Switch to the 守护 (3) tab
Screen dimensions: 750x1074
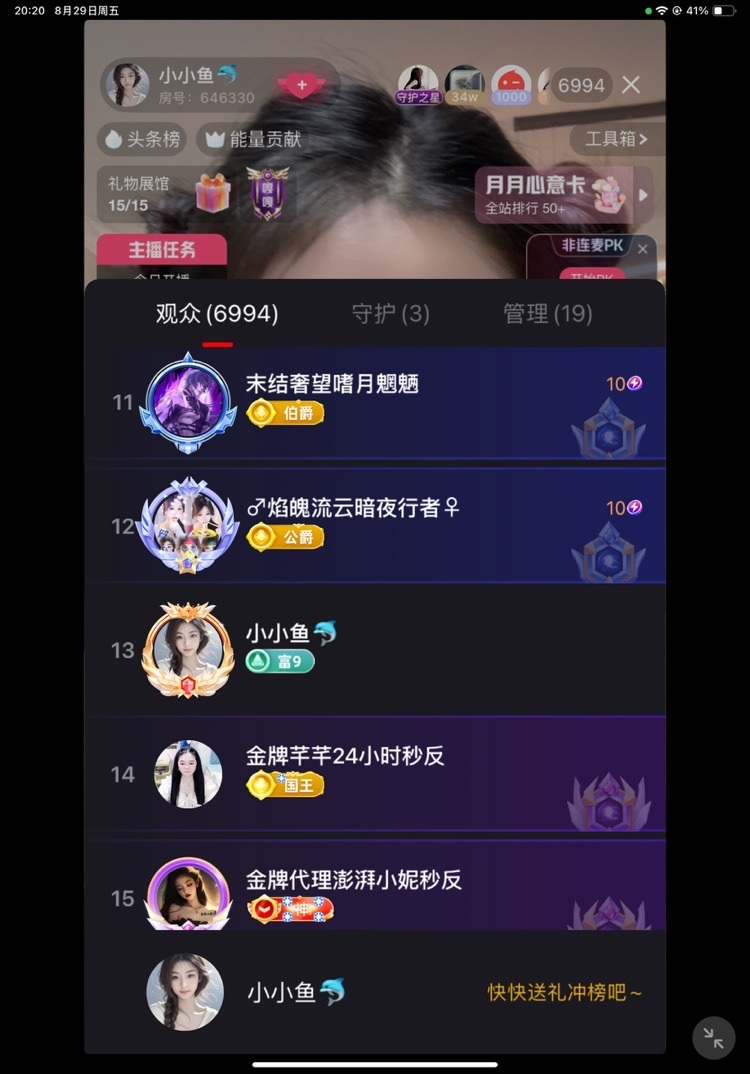coord(390,314)
